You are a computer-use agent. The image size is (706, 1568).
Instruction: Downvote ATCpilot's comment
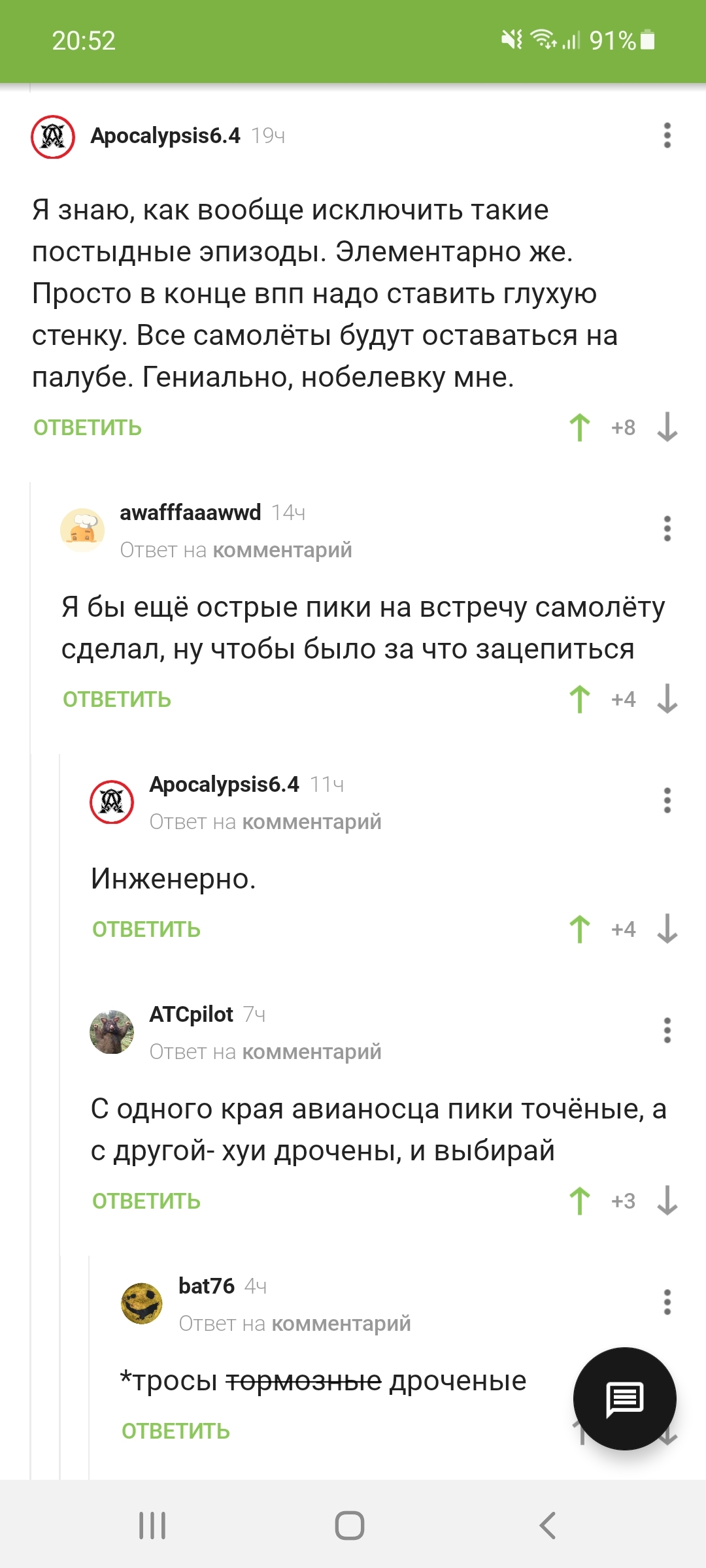click(x=667, y=1201)
